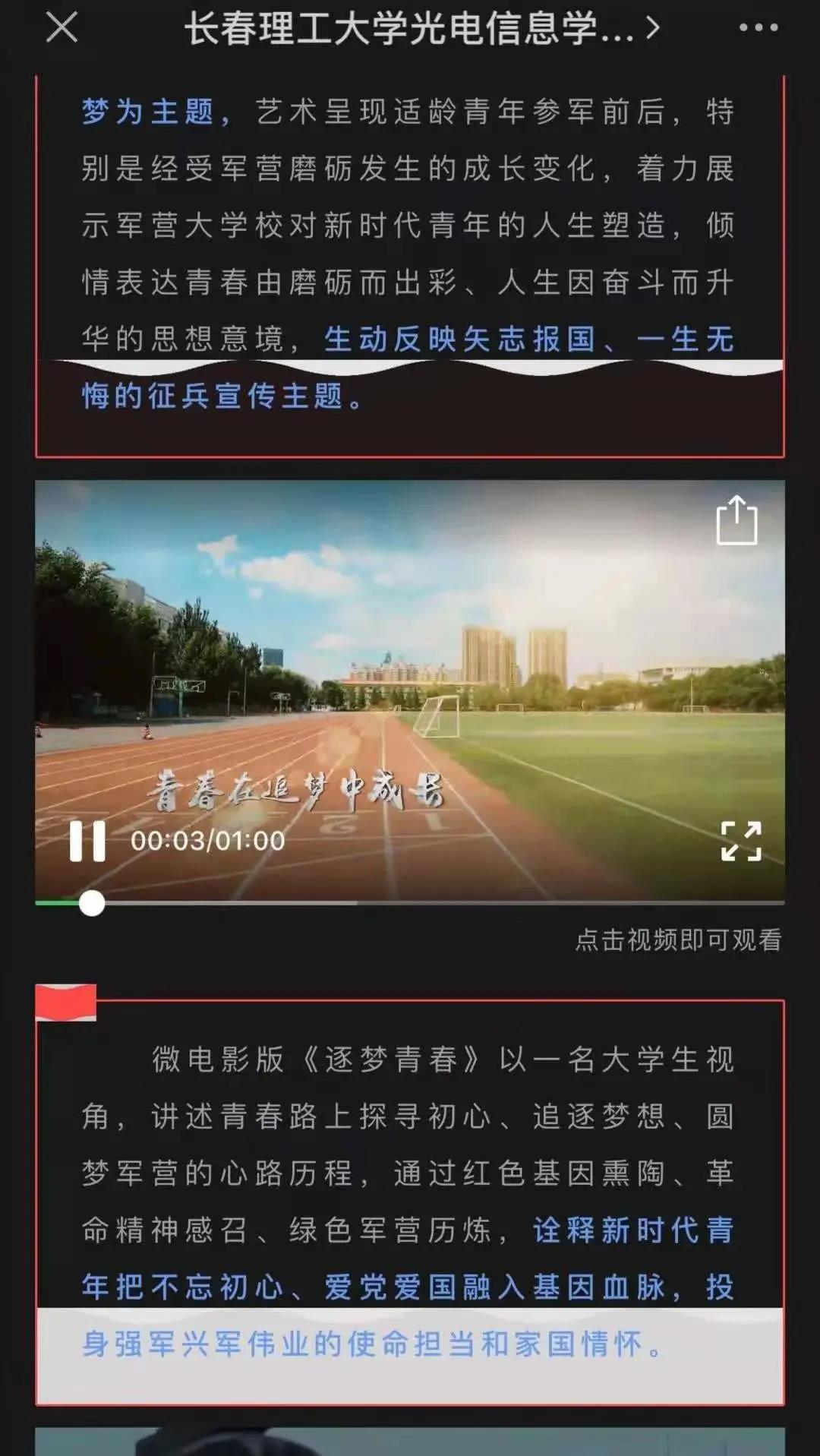Share the video using the share icon
This screenshot has width=820, height=1456.
point(736,520)
